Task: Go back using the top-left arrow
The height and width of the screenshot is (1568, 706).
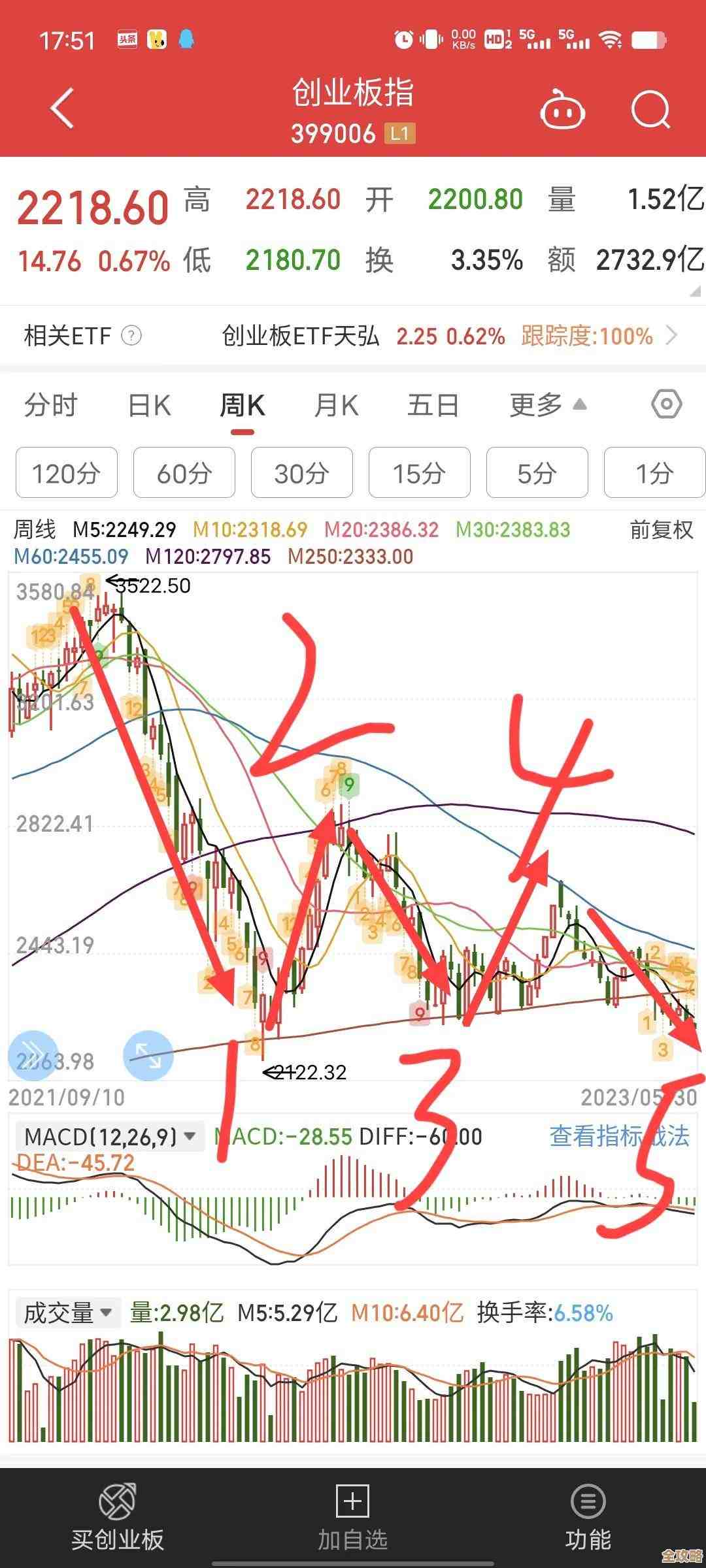Action: click(x=63, y=108)
